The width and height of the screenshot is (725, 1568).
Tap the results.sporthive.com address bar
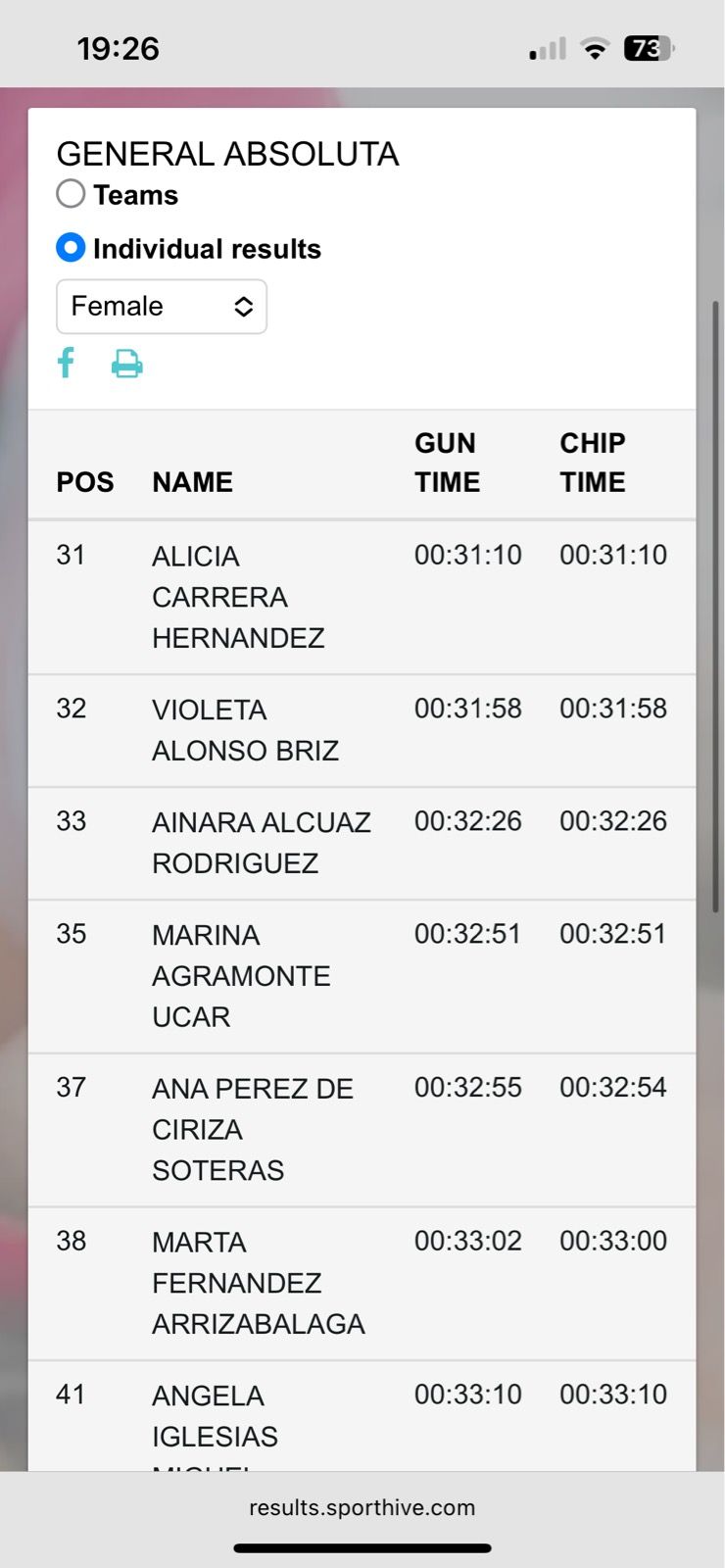click(x=362, y=1507)
